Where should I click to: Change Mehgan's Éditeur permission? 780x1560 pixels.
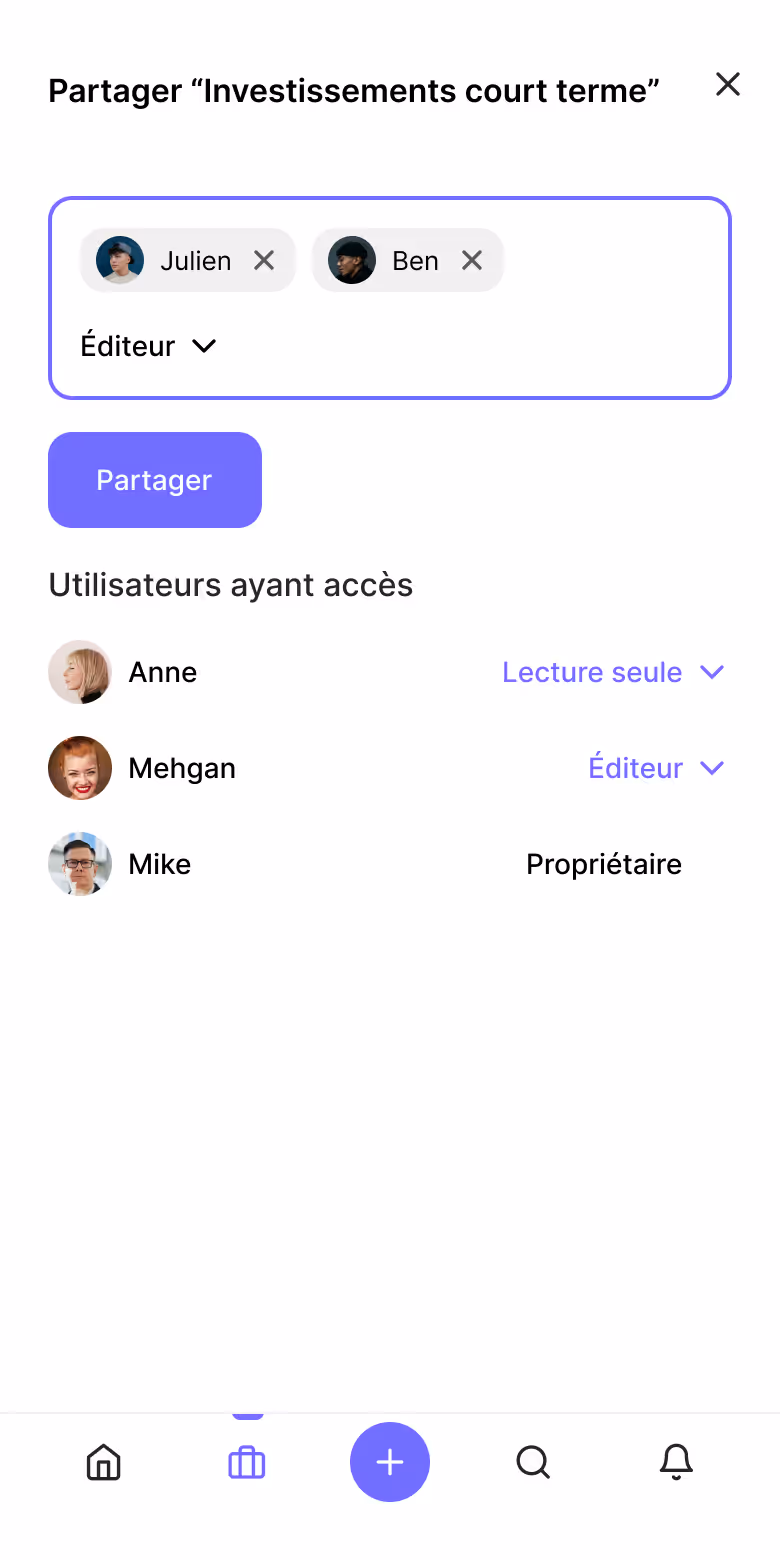tap(656, 768)
